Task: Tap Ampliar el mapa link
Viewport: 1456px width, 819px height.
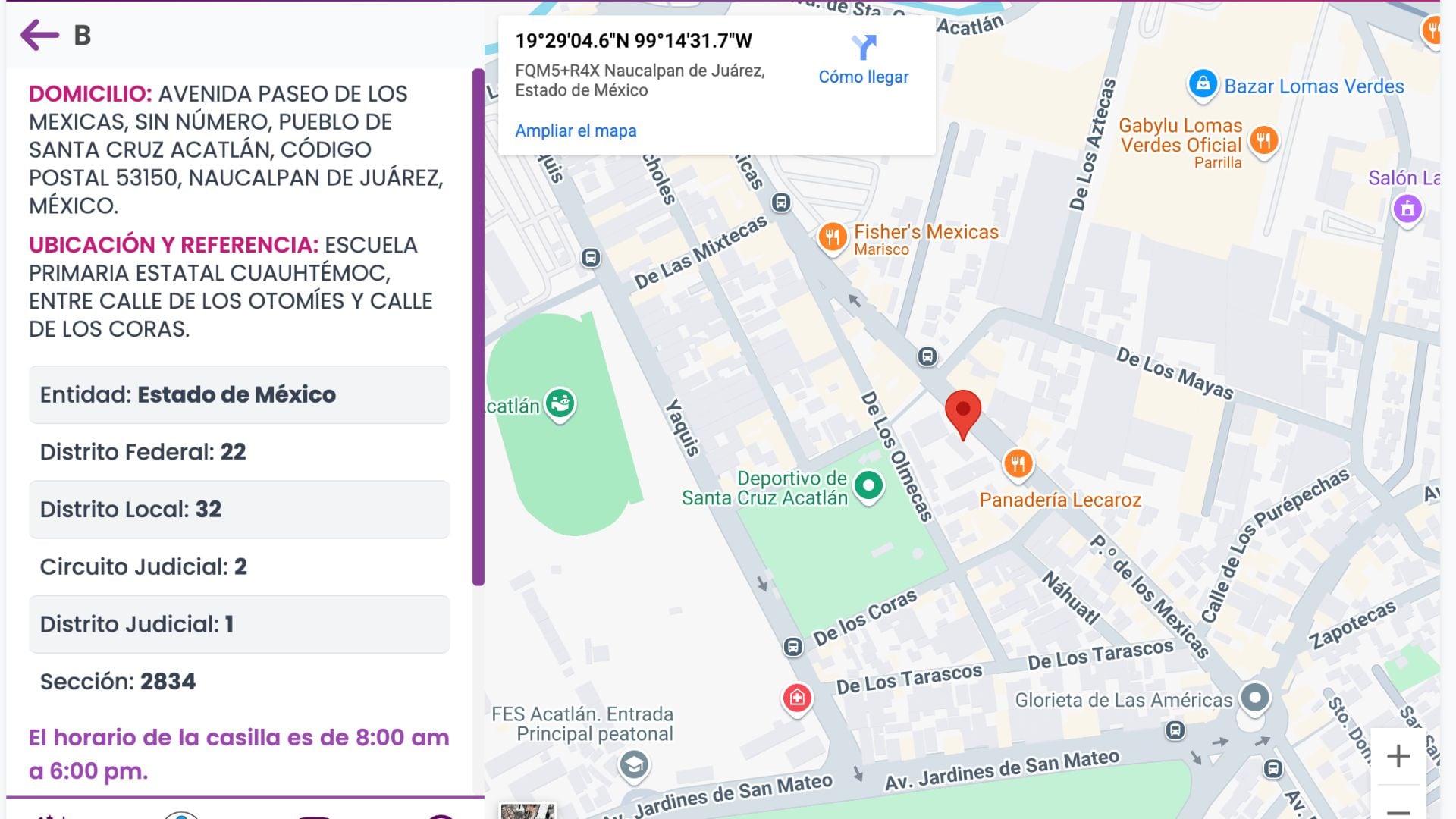Action: point(576,130)
